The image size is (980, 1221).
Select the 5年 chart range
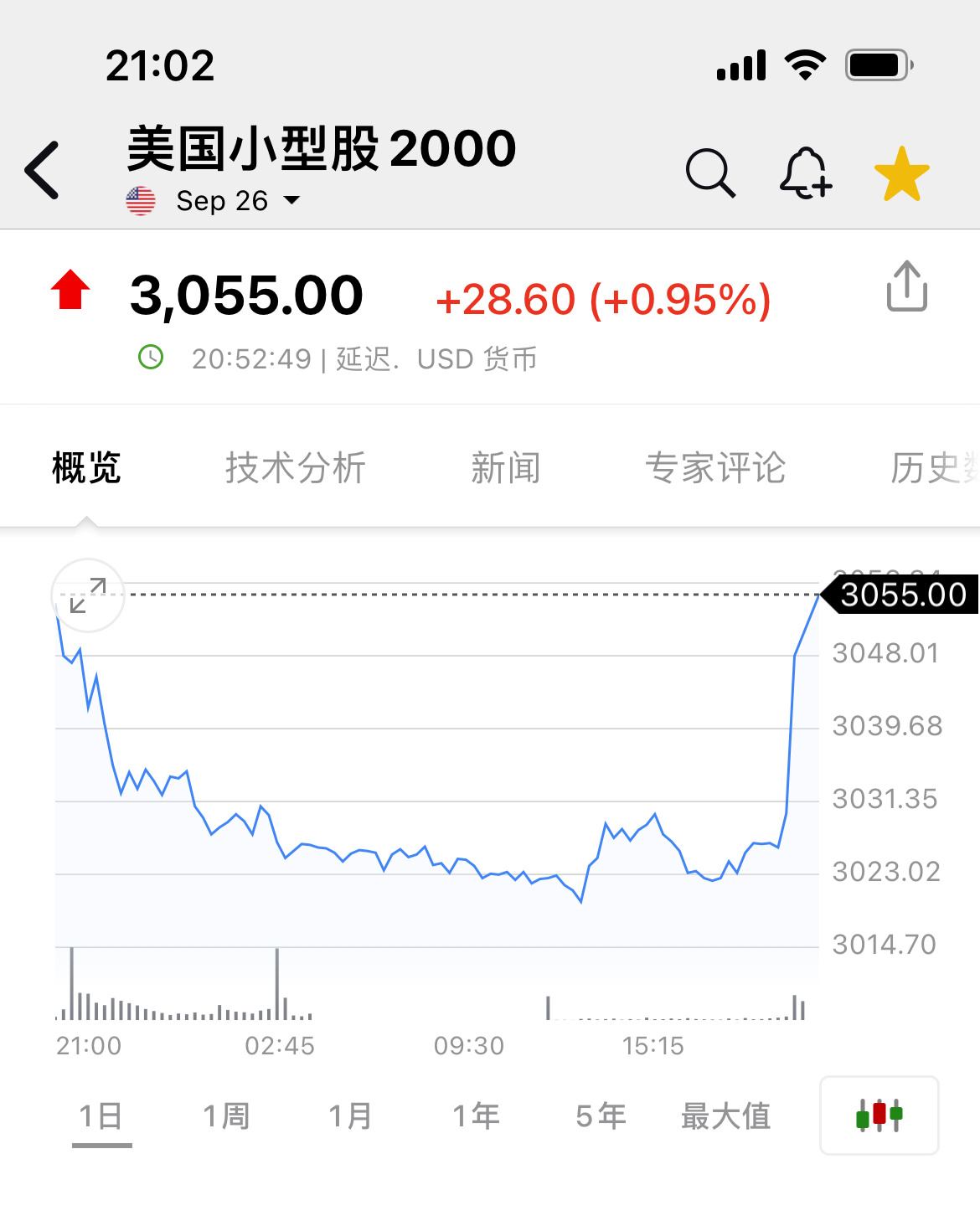coord(601,1116)
